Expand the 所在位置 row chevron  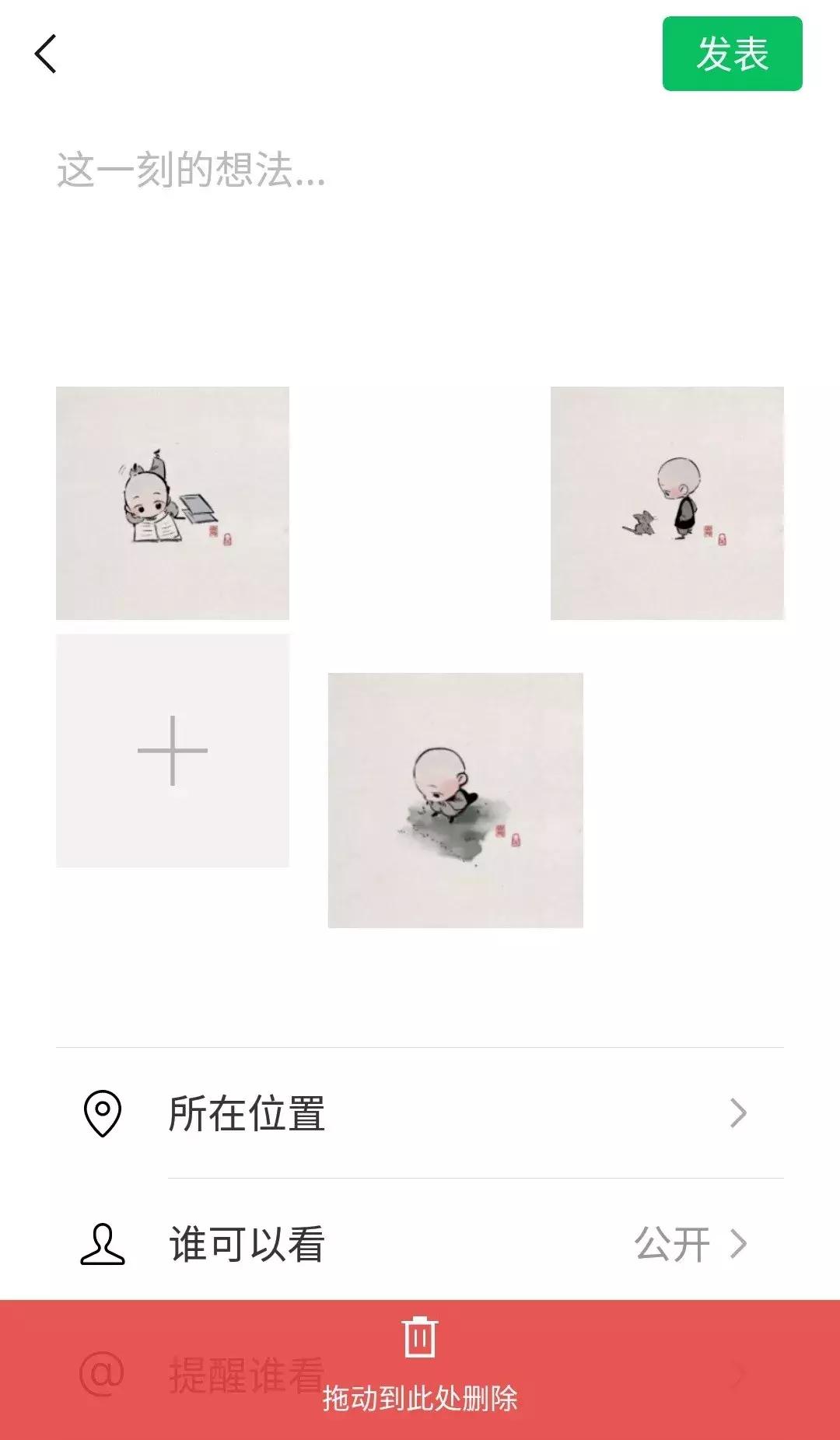pos(737,1116)
